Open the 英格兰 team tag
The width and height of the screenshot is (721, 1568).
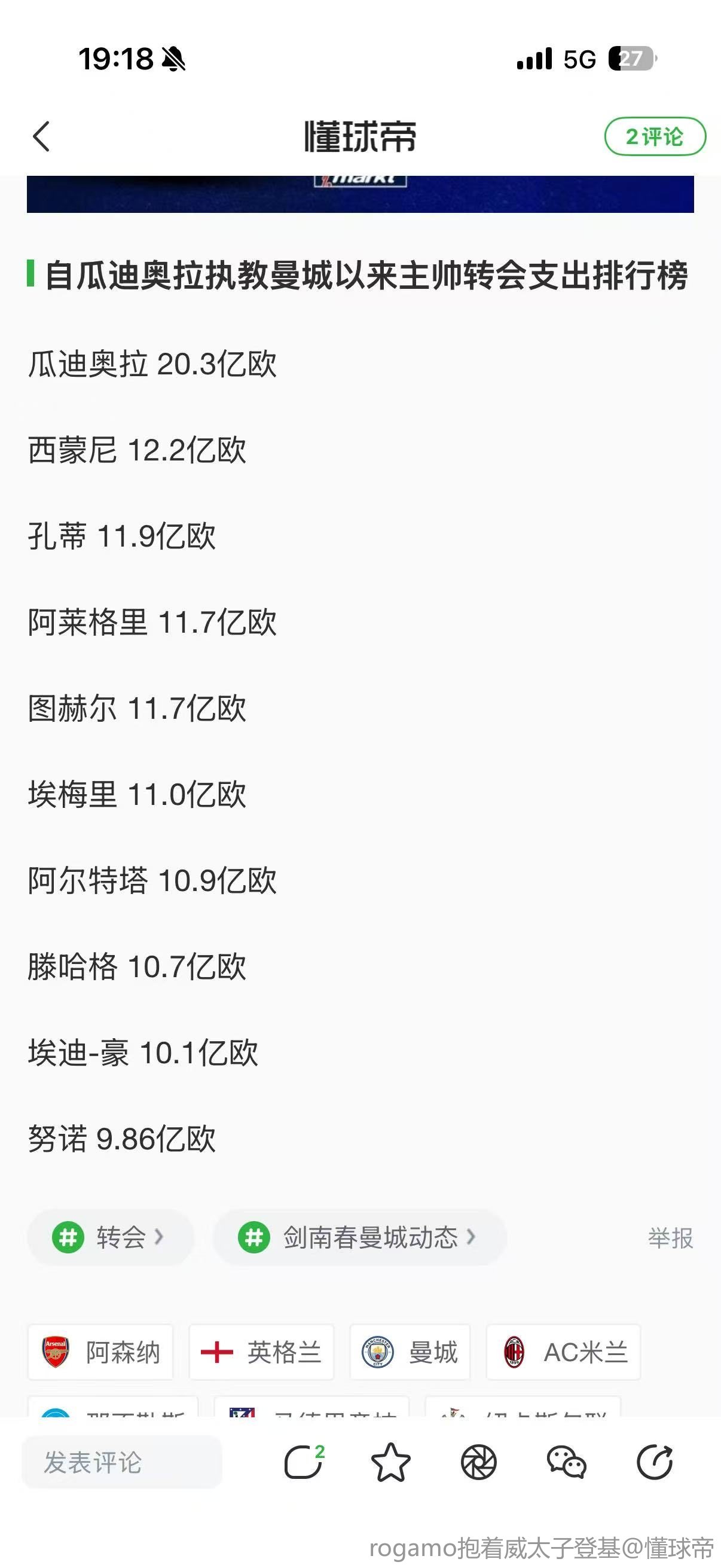coord(262,1352)
